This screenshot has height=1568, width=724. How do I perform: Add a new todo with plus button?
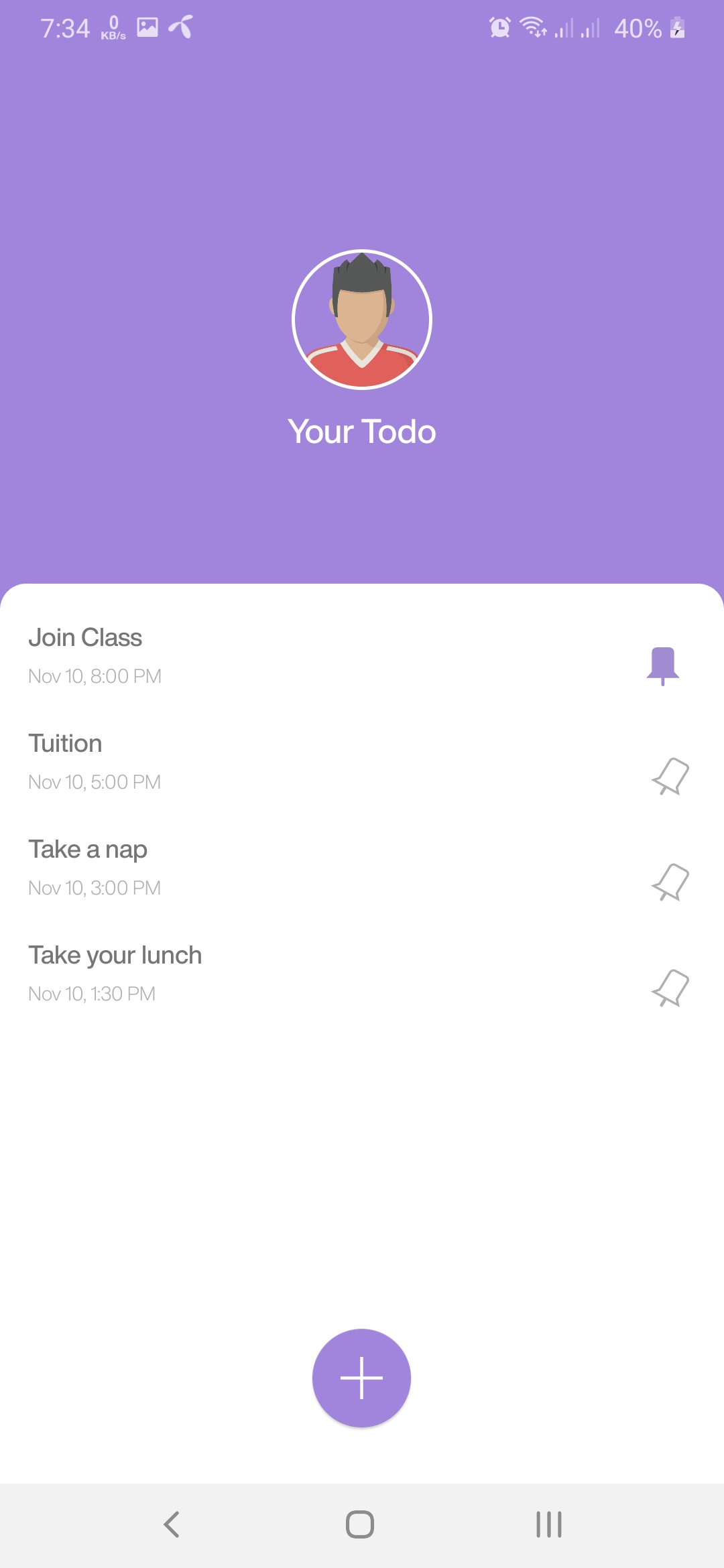click(361, 1378)
